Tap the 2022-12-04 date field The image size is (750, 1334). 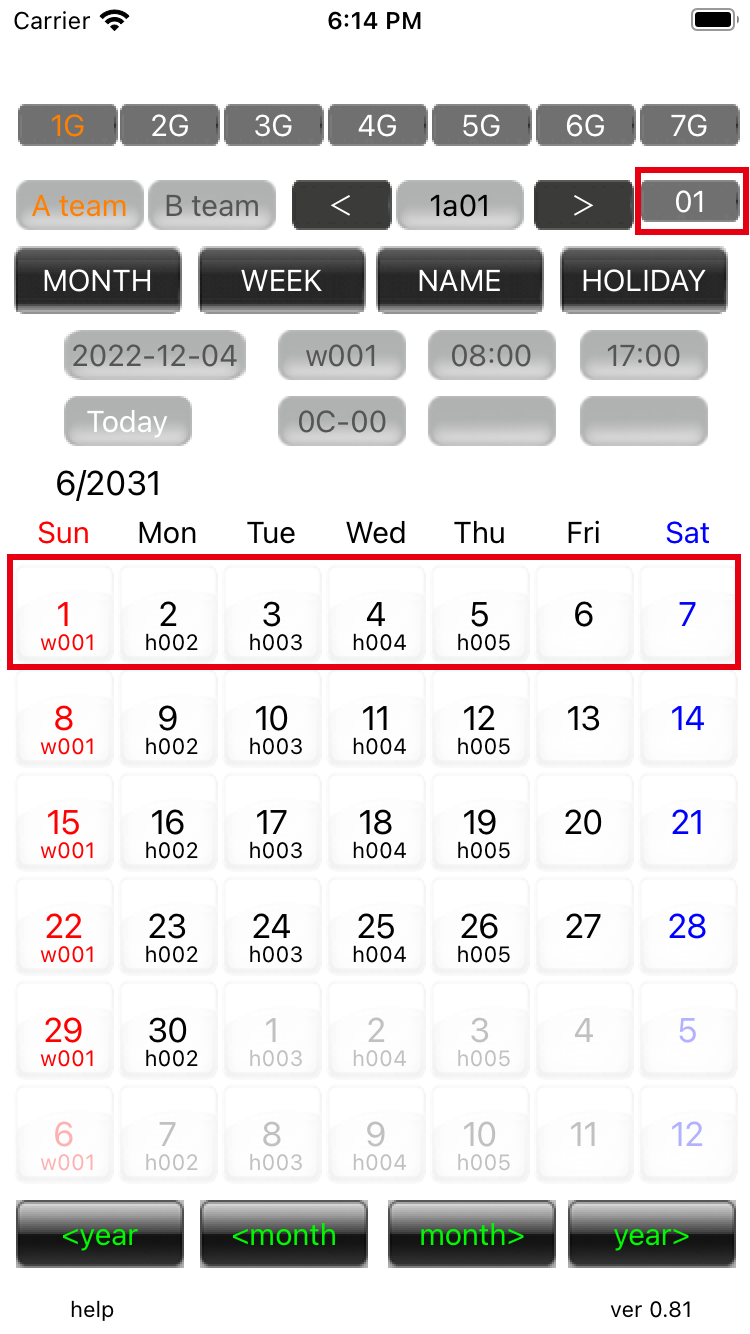(x=155, y=355)
